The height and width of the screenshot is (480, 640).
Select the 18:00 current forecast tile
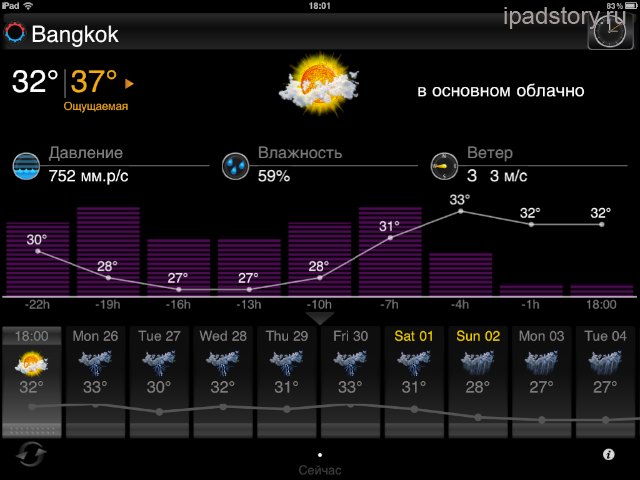pos(32,382)
